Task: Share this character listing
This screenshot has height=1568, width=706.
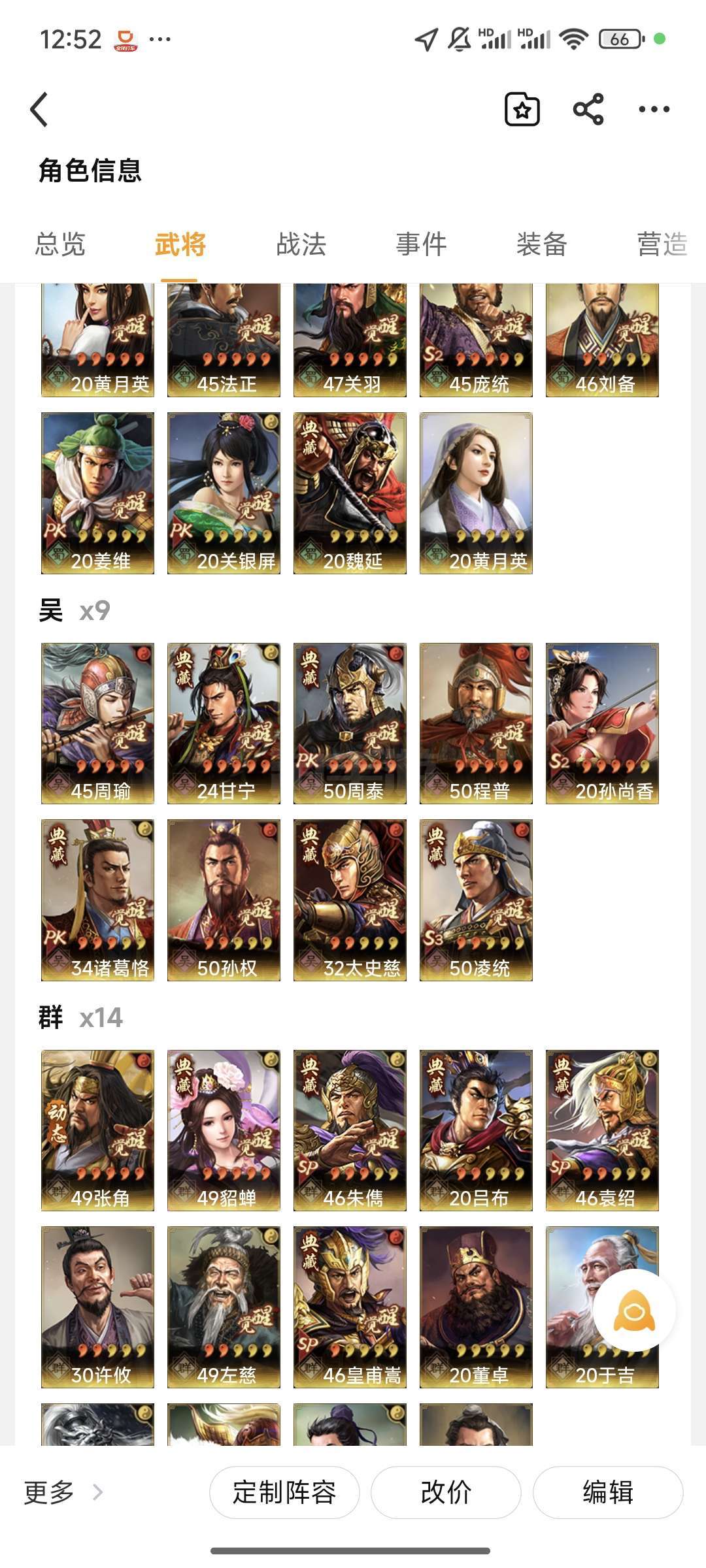Action: pos(588,109)
